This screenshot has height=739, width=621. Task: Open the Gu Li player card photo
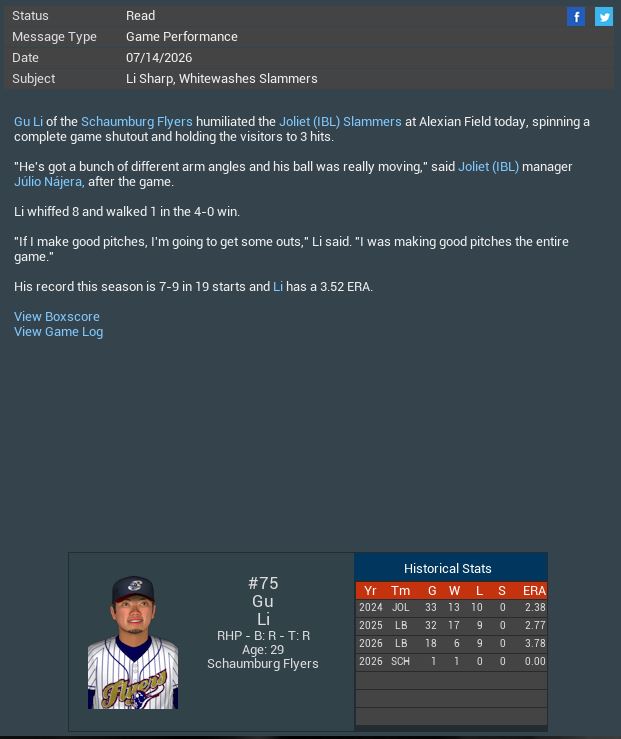133,643
